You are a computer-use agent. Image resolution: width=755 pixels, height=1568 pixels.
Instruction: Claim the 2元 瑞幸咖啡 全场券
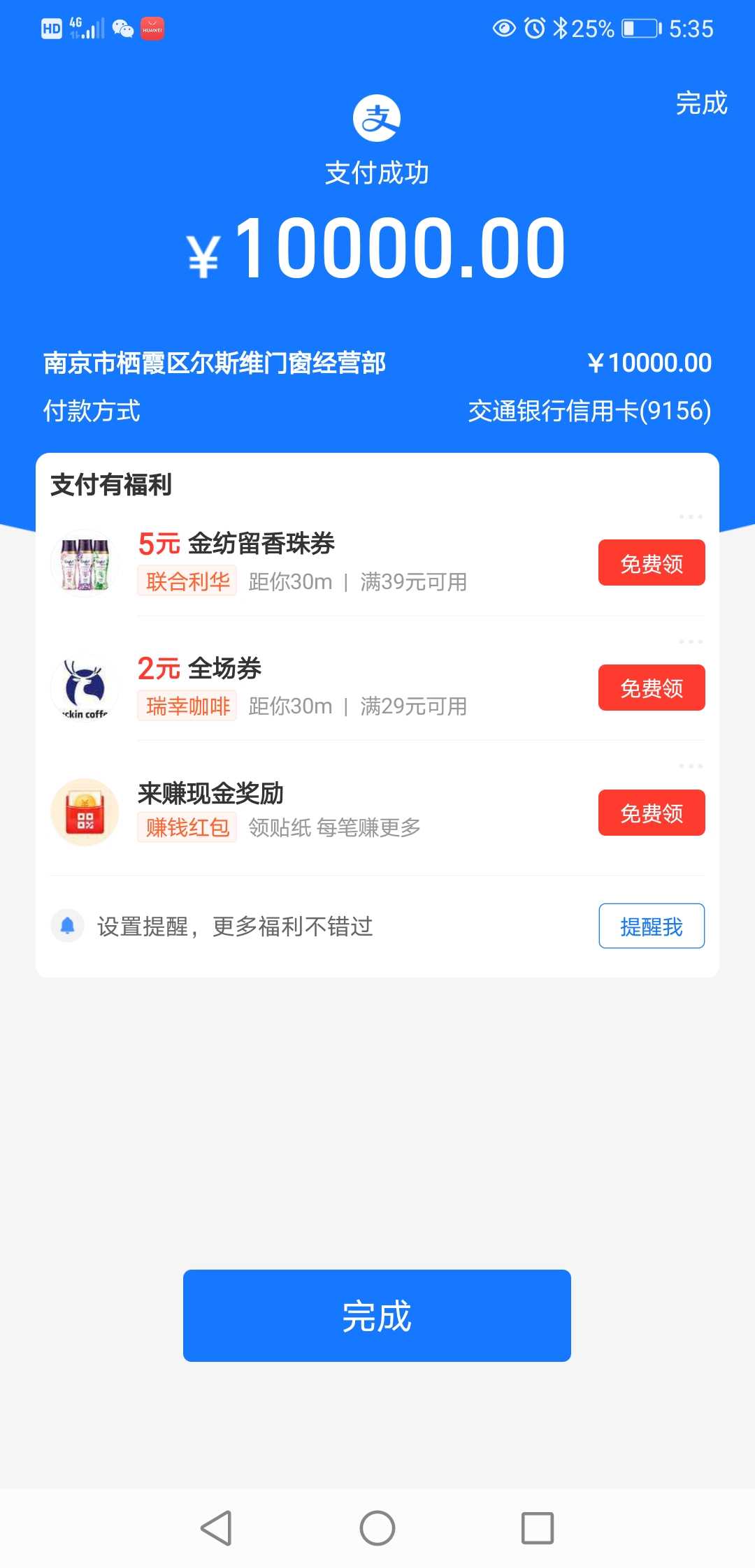coord(651,688)
